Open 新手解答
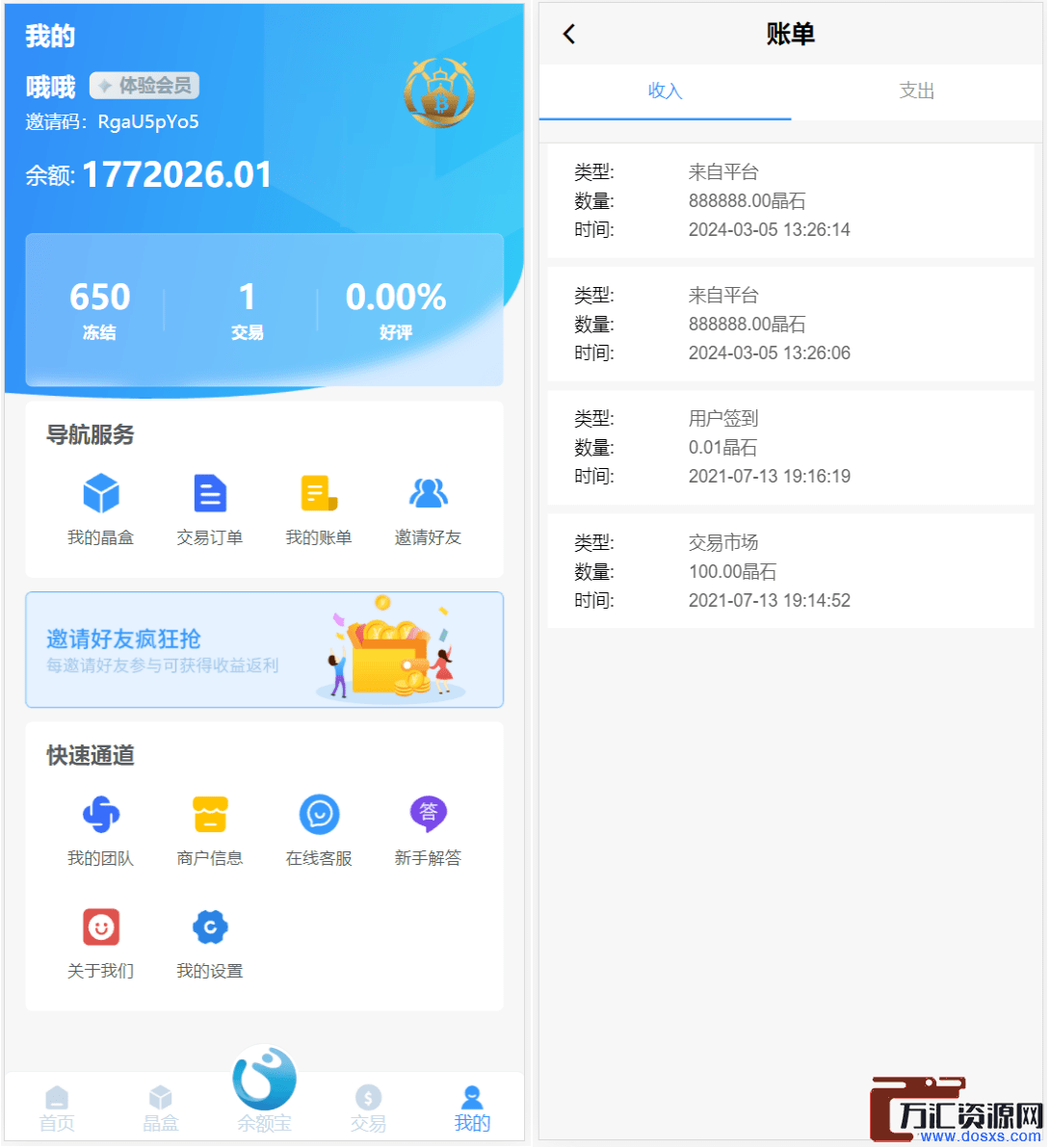The image size is (1050, 1148). (428, 830)
